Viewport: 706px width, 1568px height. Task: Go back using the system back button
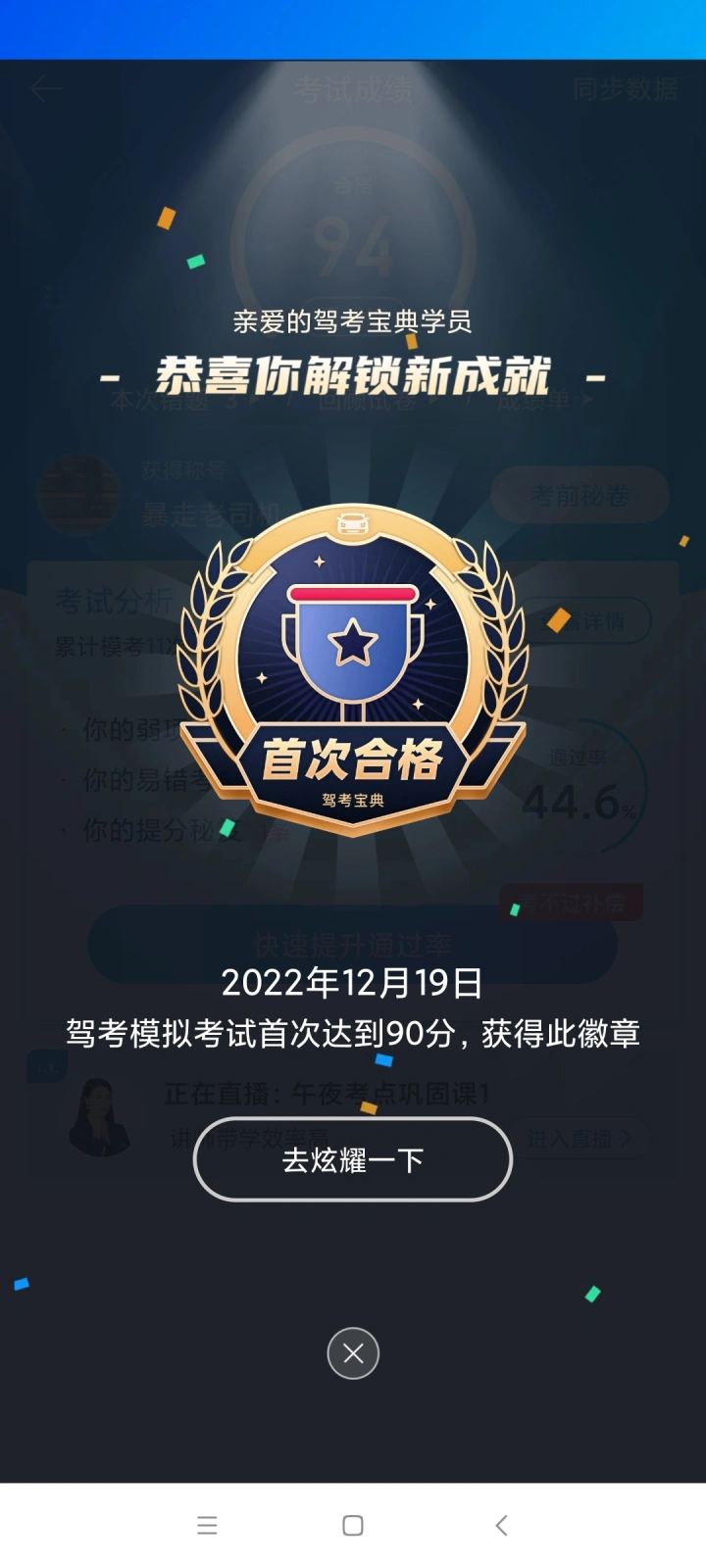(x=501, y=1525)
